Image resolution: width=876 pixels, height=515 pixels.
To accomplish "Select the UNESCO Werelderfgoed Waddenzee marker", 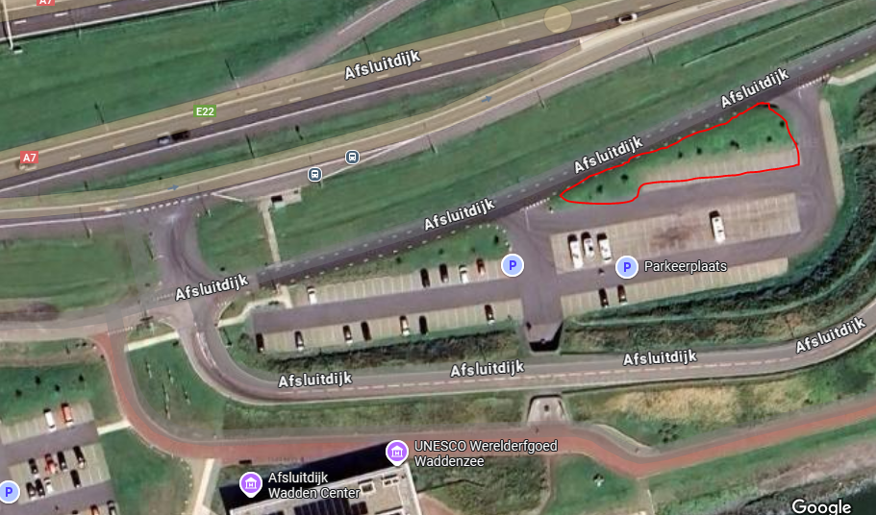I will click(397, 451).
